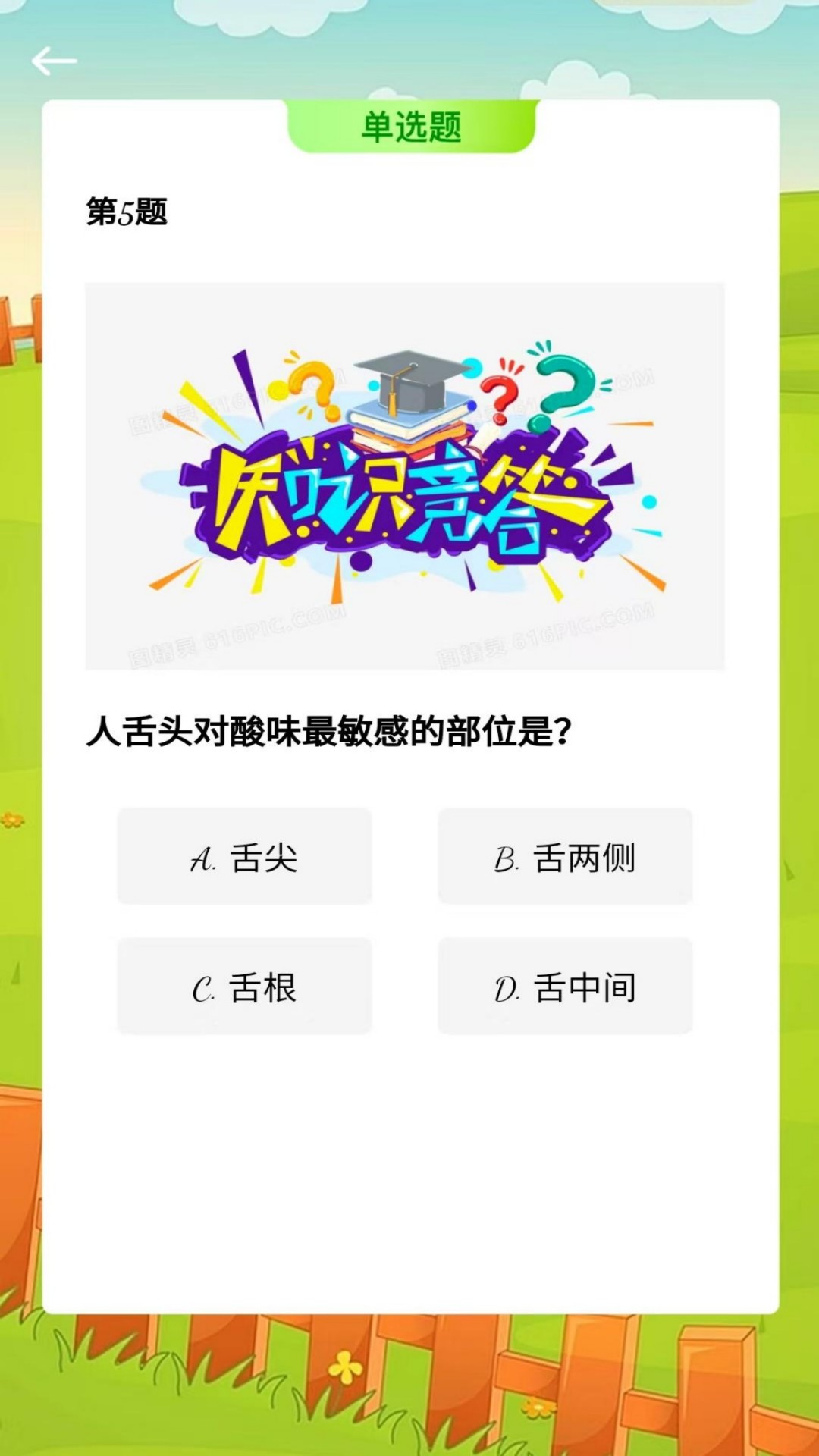Click the teal question mark in the banner image
819x1456 pixels.
pos(565,387)
